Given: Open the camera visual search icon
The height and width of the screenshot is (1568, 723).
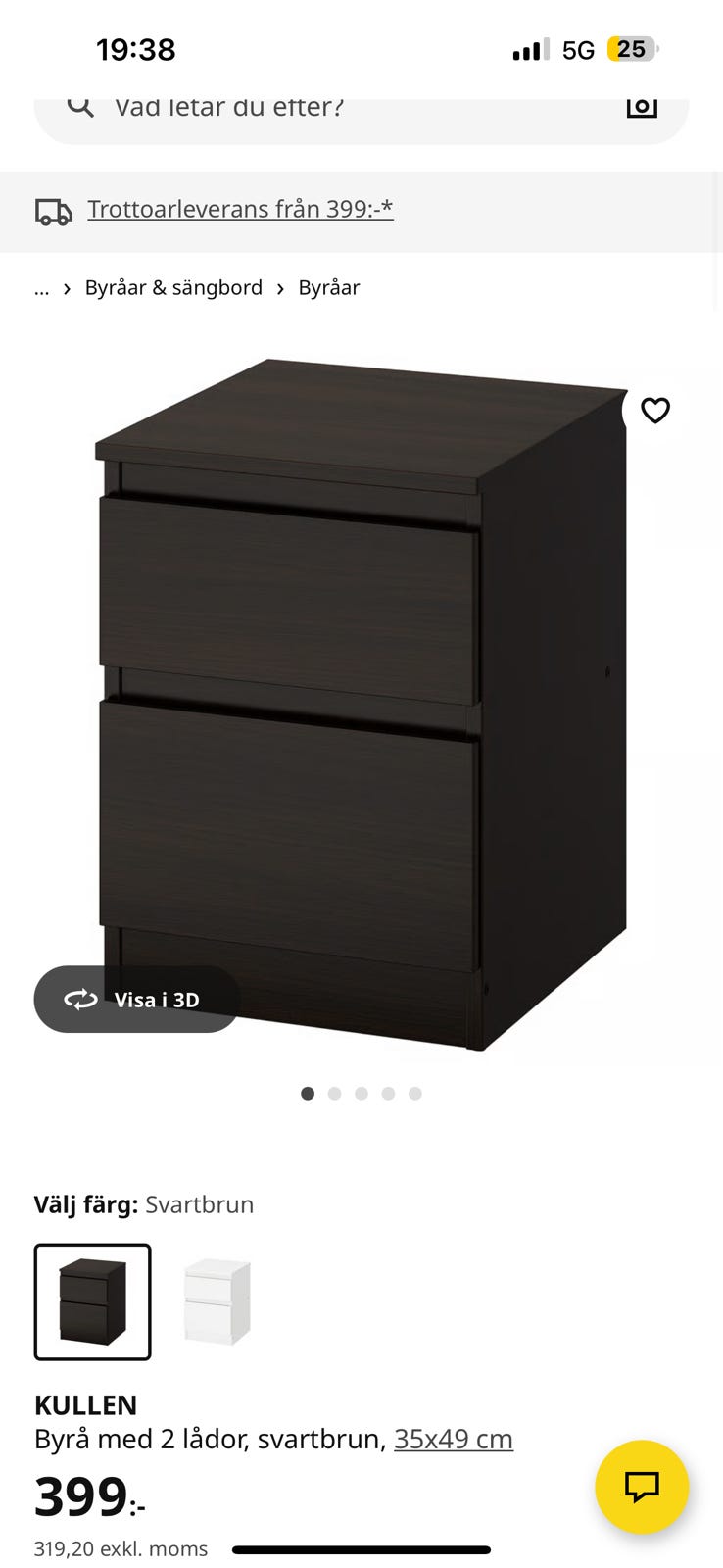Looking at the screenshot, I should click(642, 106).
